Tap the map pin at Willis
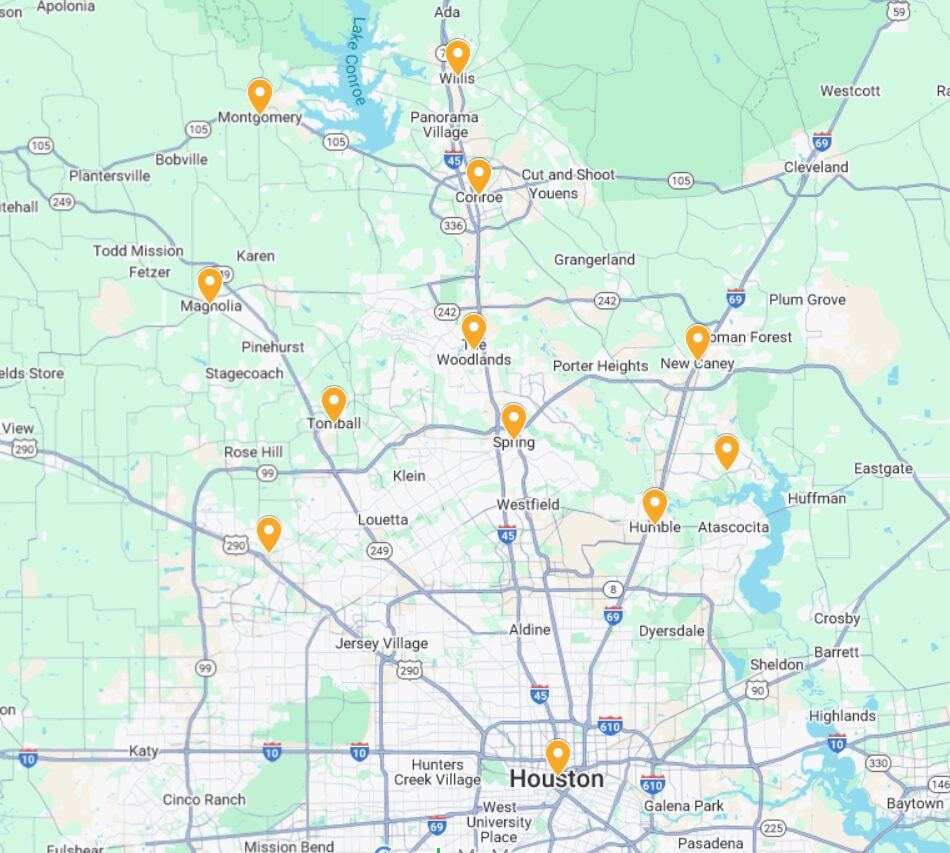This screenshot has height=853, width=950. point(457,56)
